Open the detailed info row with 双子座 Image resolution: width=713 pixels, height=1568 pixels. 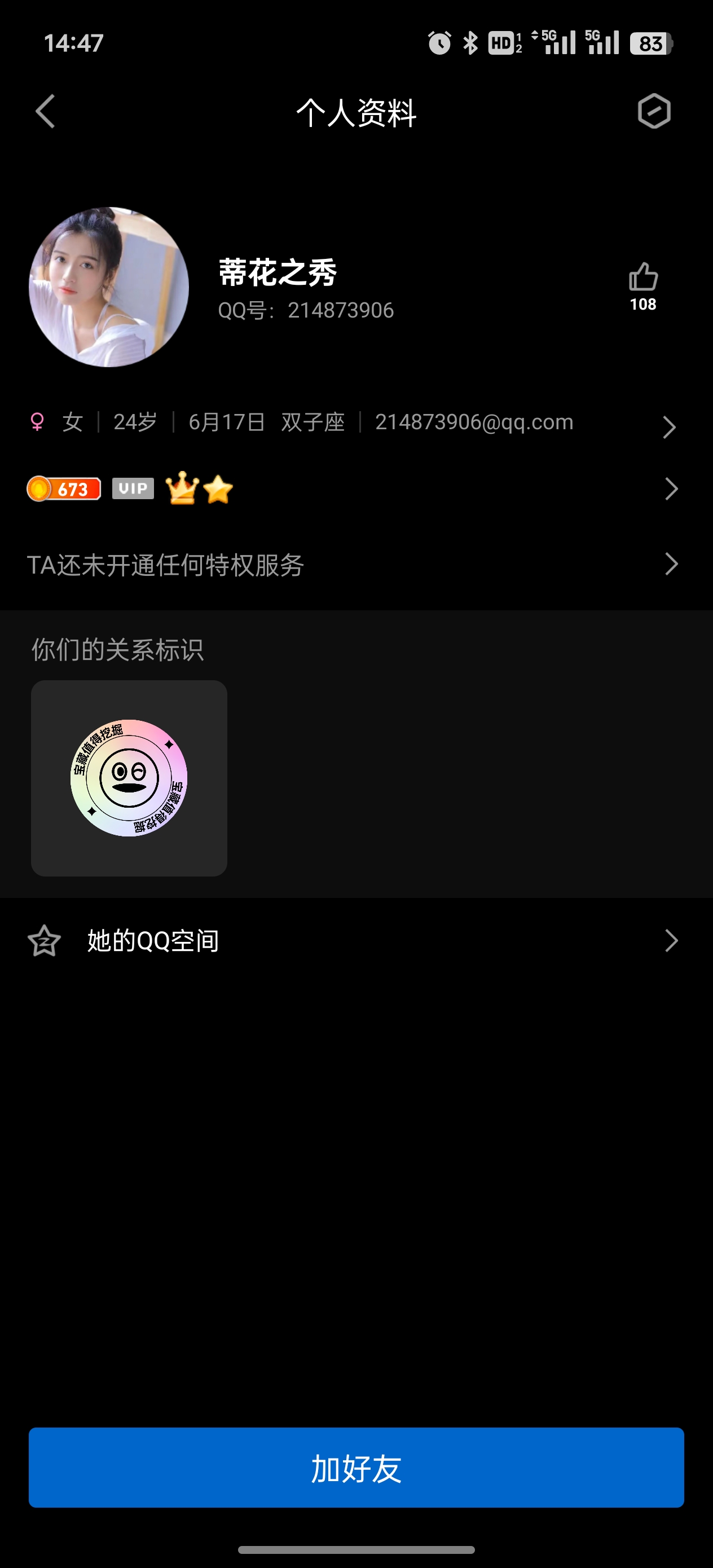pos(353,423)
